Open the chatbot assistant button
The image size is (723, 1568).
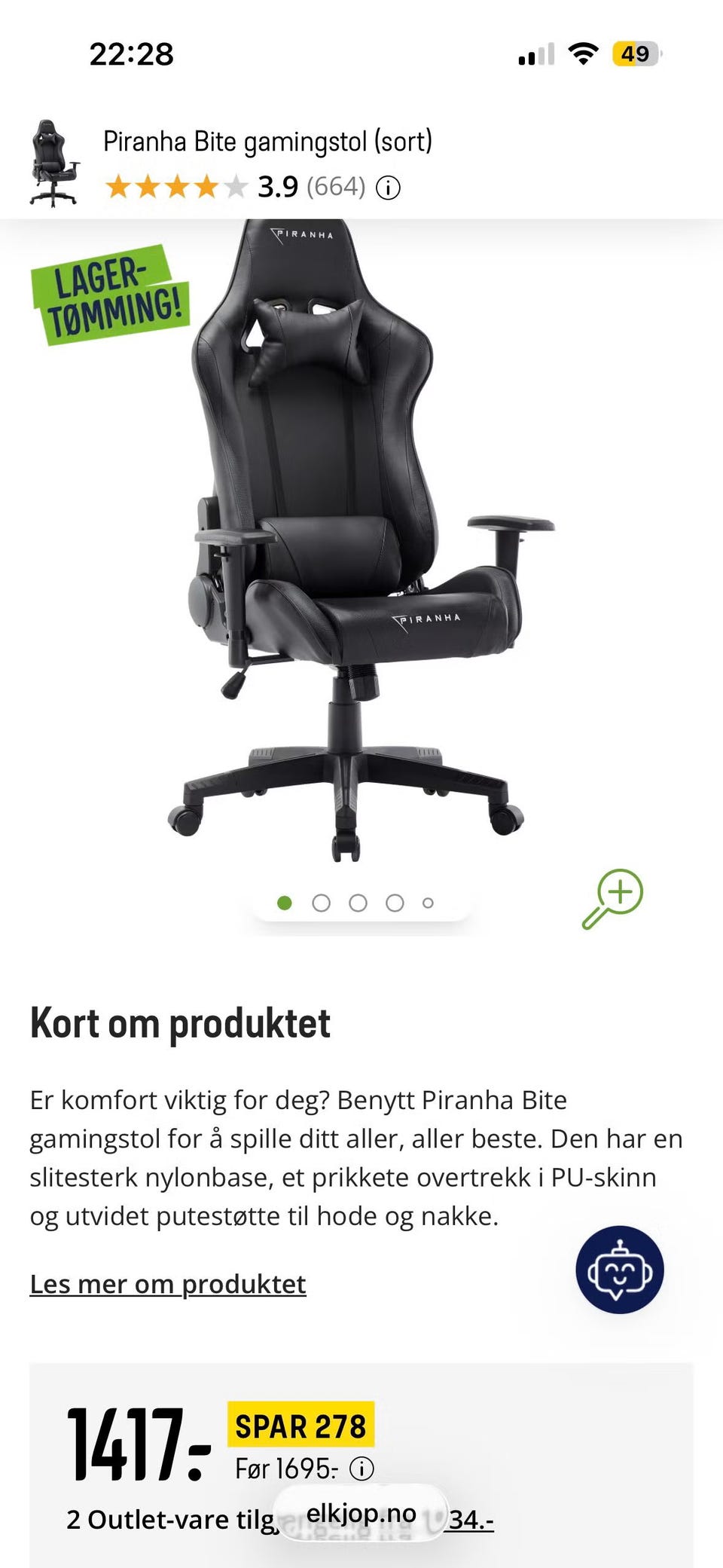point(619,1270)
